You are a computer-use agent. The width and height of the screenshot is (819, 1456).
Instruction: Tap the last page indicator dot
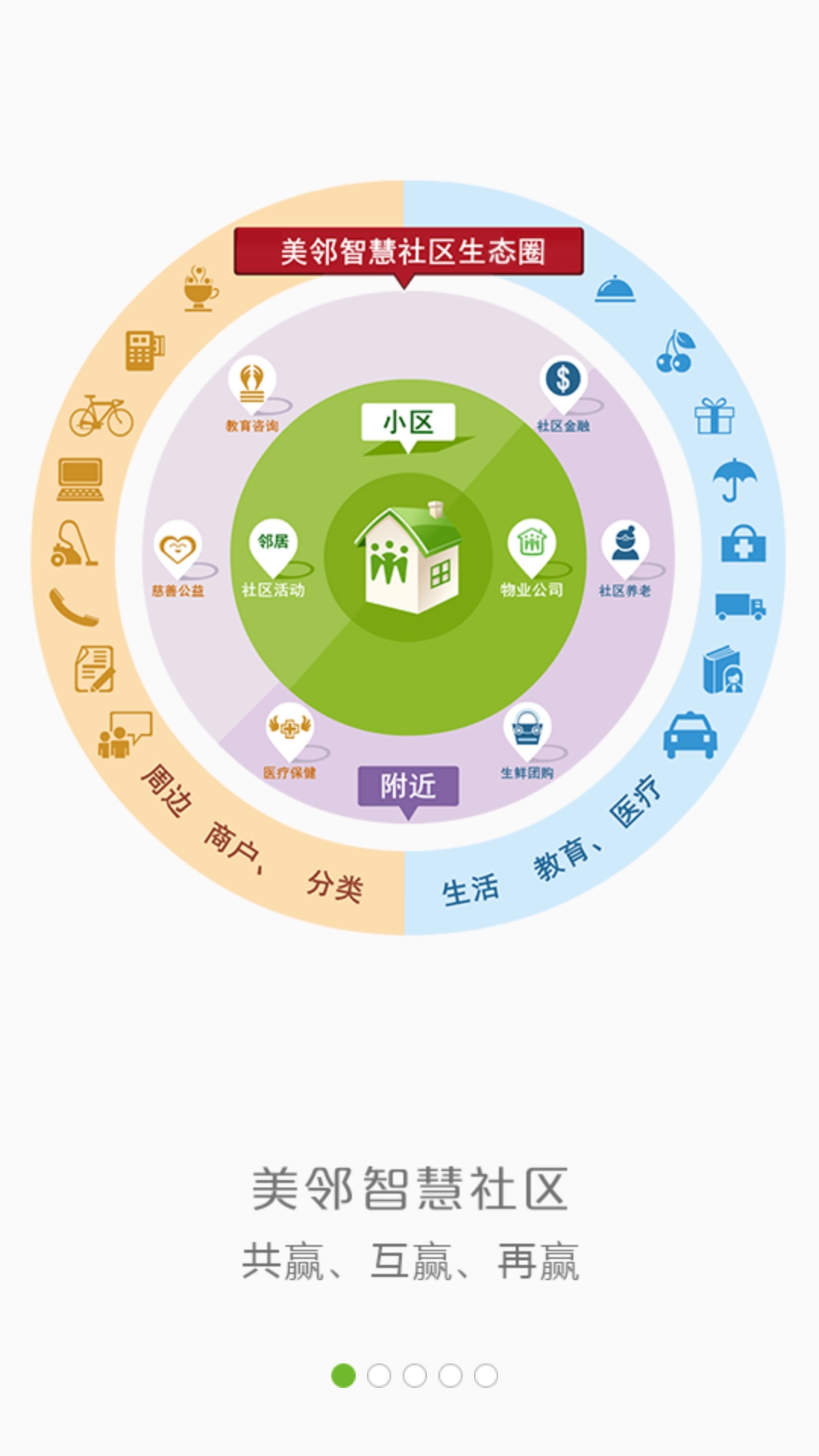[x=486, y=1375]
